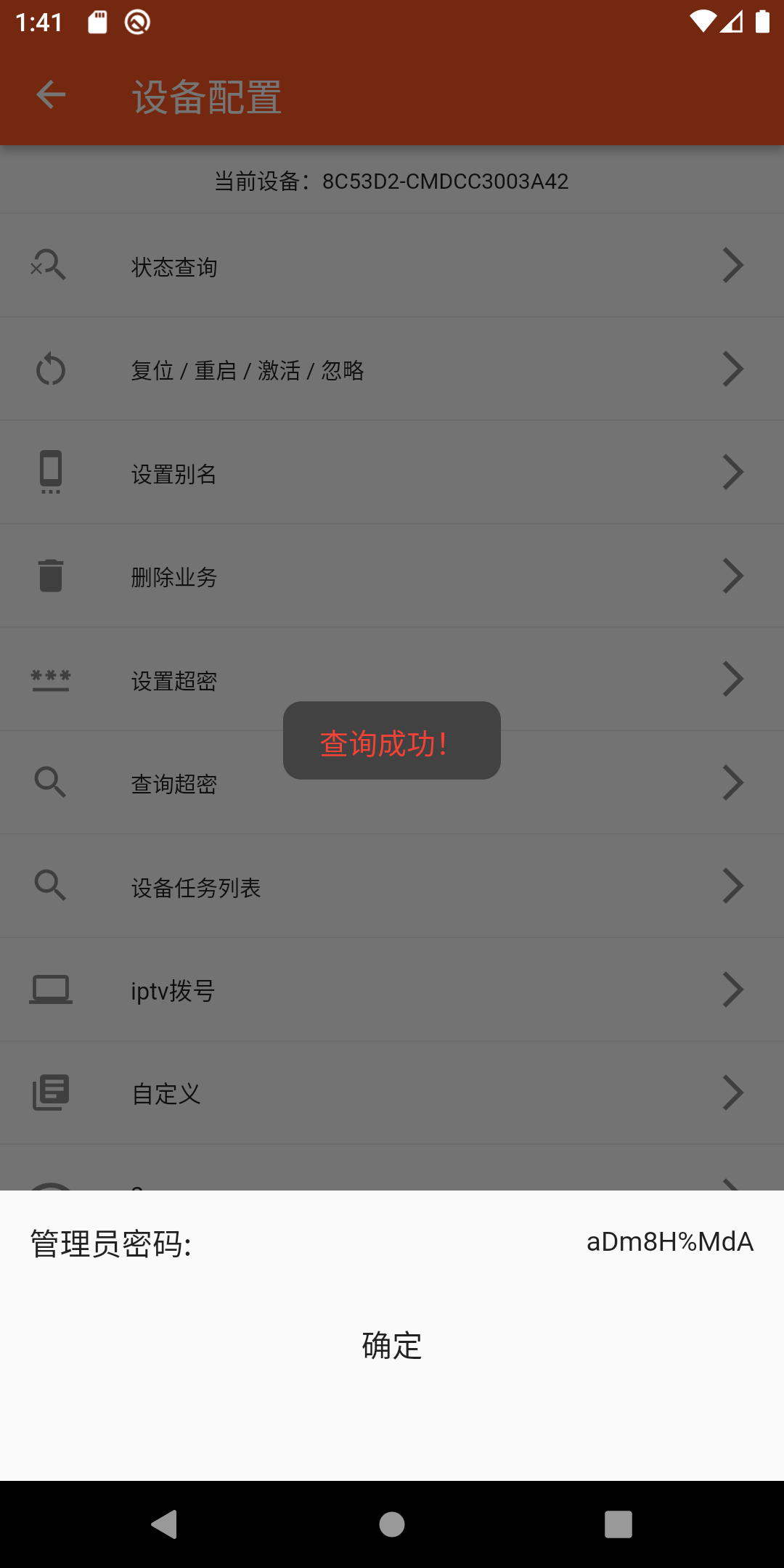Expand the 状态查询 row chevron
Viewport: 784px width, 1568px height.
[x=733, y=264]
